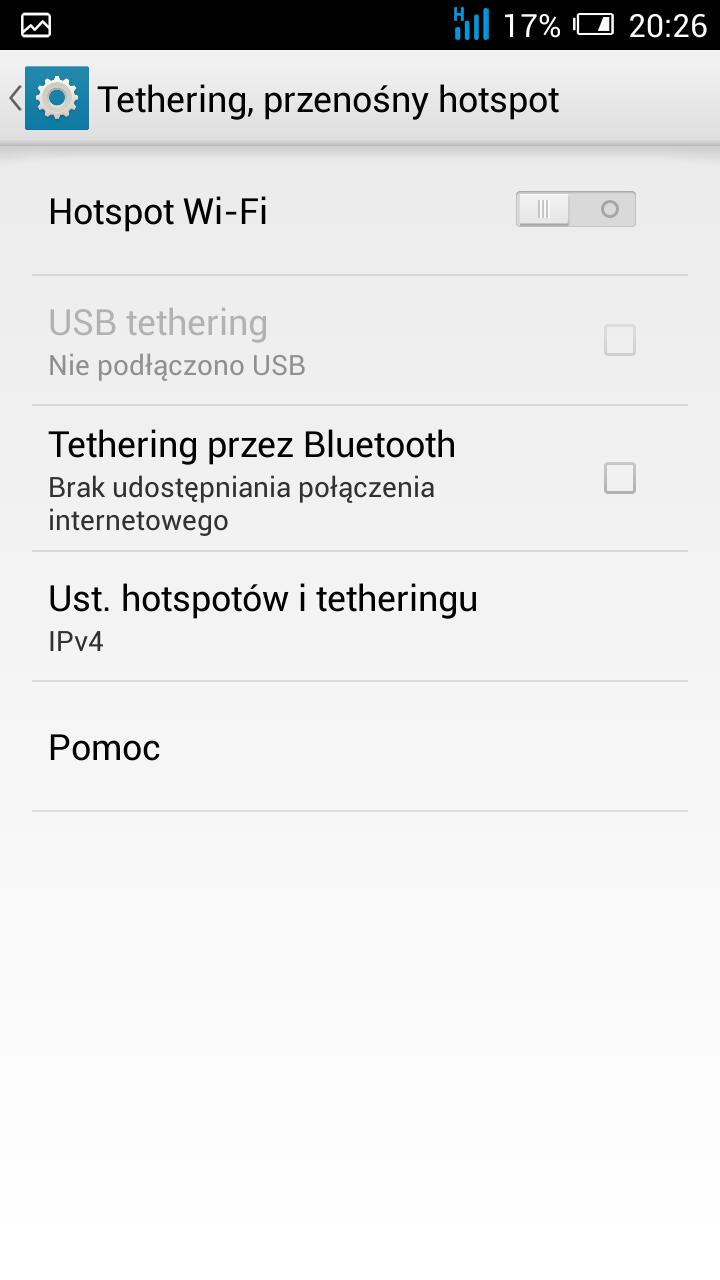
Task: Go back using the settings gear icon
Action: pyautogui.click(x=56, y=98)
